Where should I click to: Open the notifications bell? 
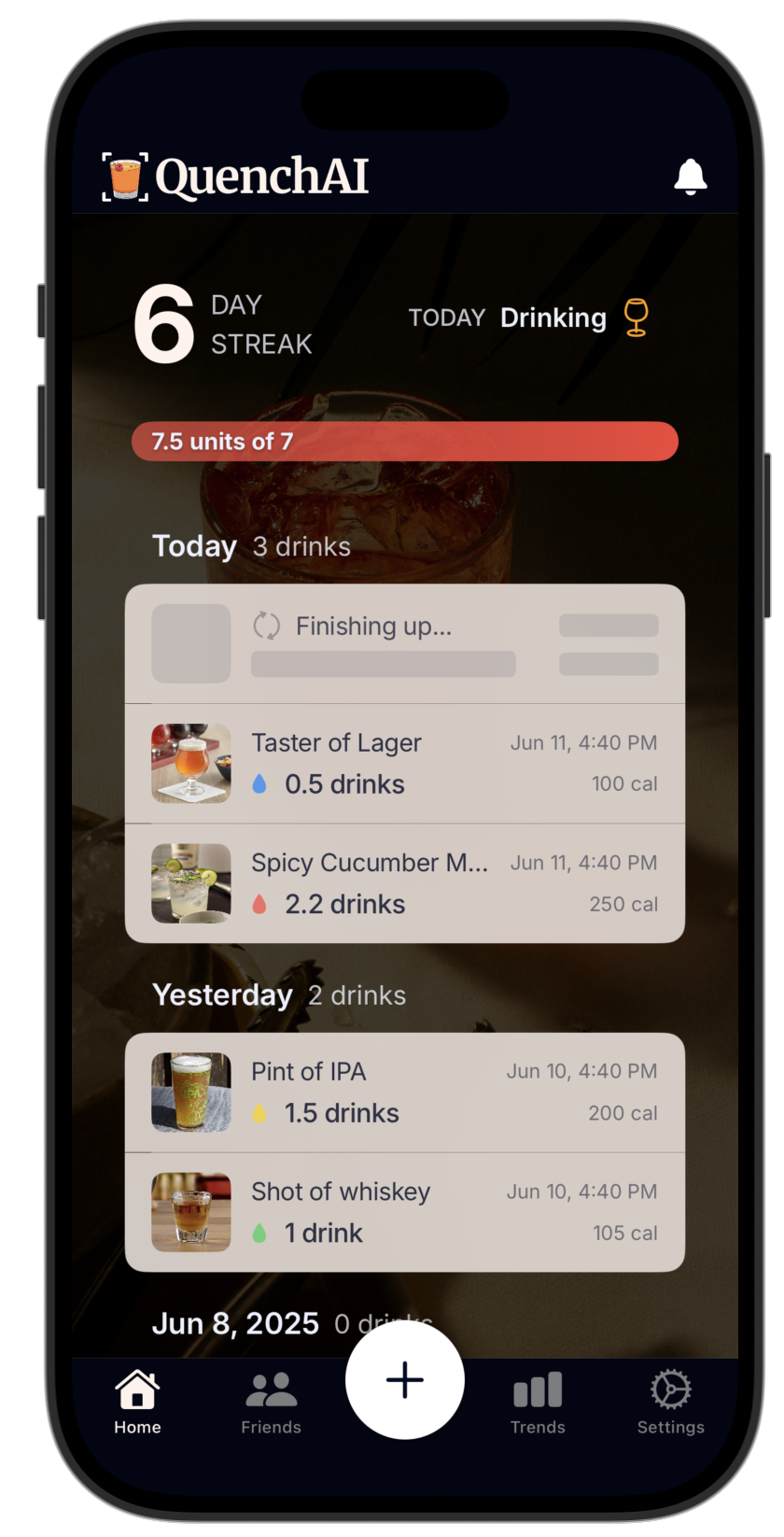click(690, 176)
